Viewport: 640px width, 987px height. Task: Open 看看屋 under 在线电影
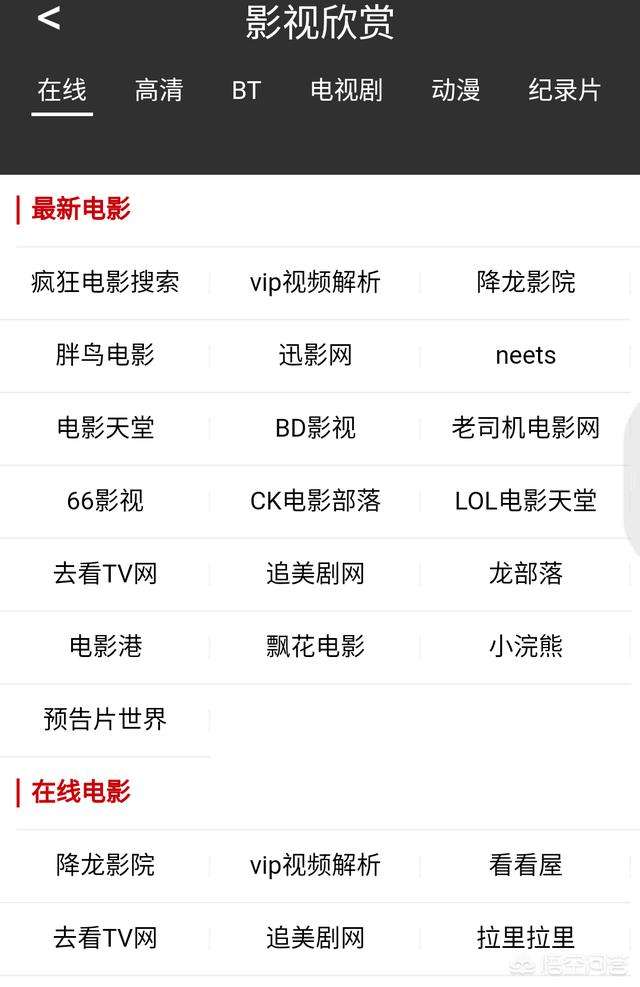(x=525, y=865)
